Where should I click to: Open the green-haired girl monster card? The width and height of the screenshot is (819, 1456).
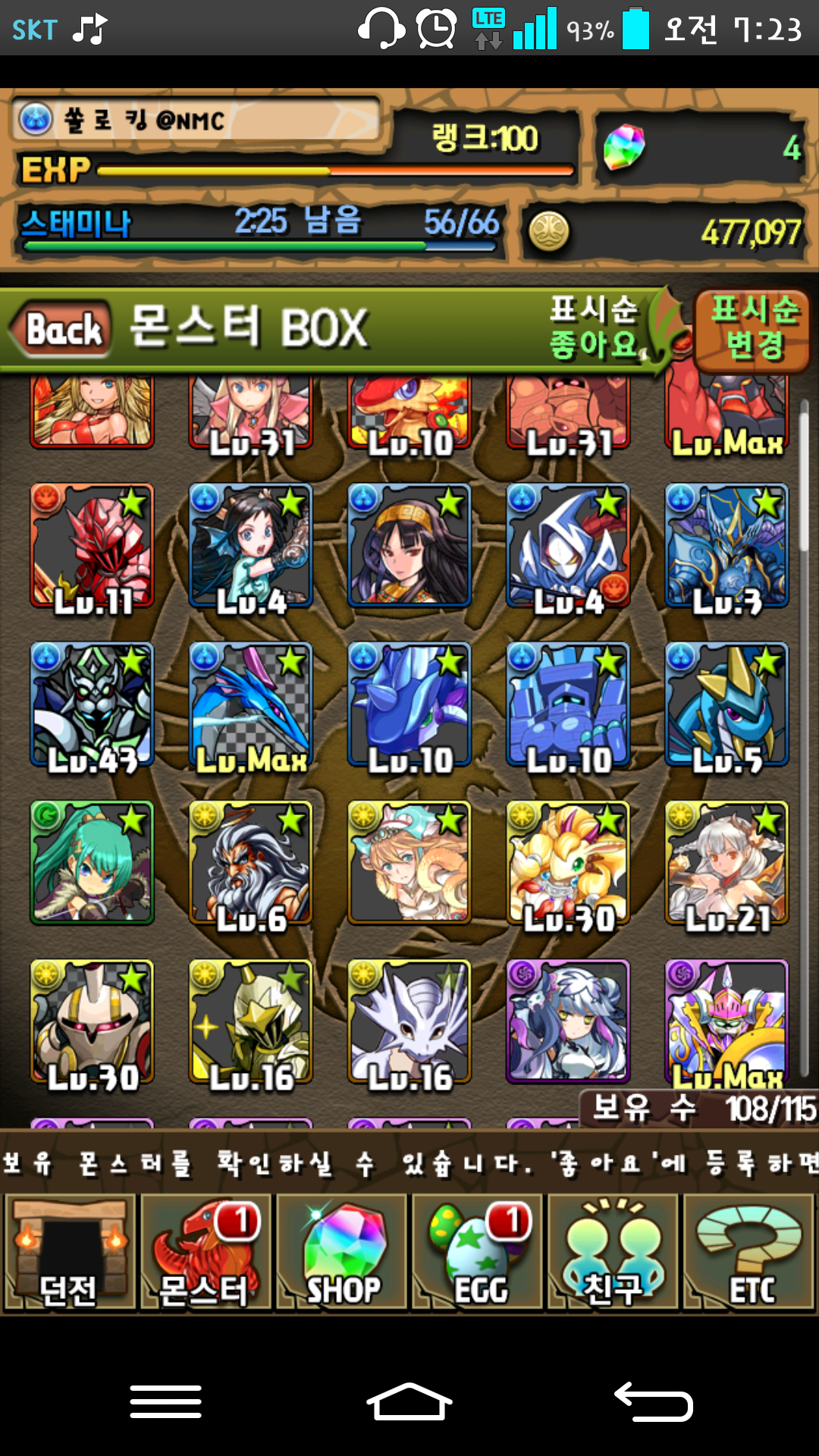click(93, 863)
